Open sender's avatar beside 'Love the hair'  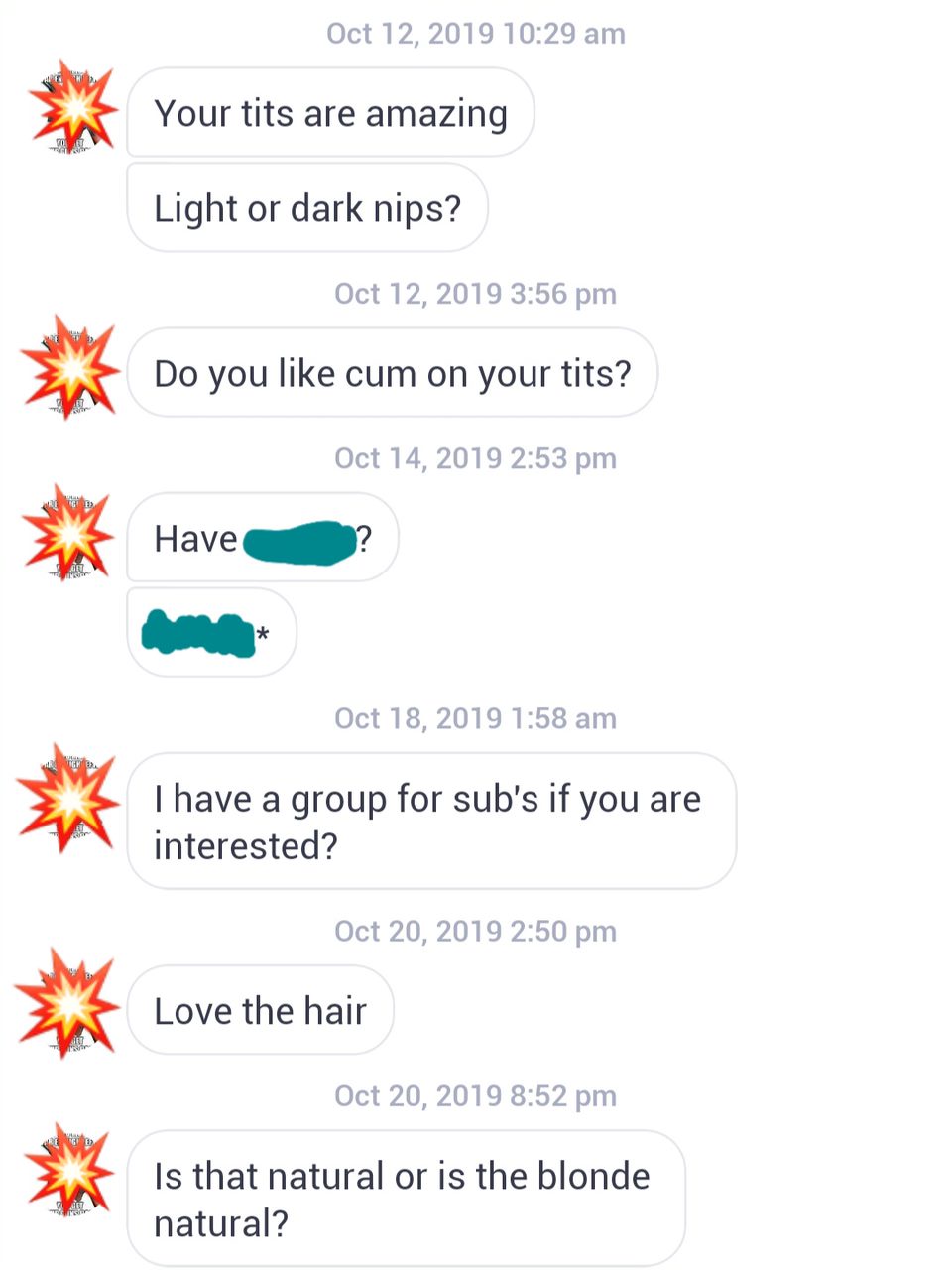[x=69, y=1003]
